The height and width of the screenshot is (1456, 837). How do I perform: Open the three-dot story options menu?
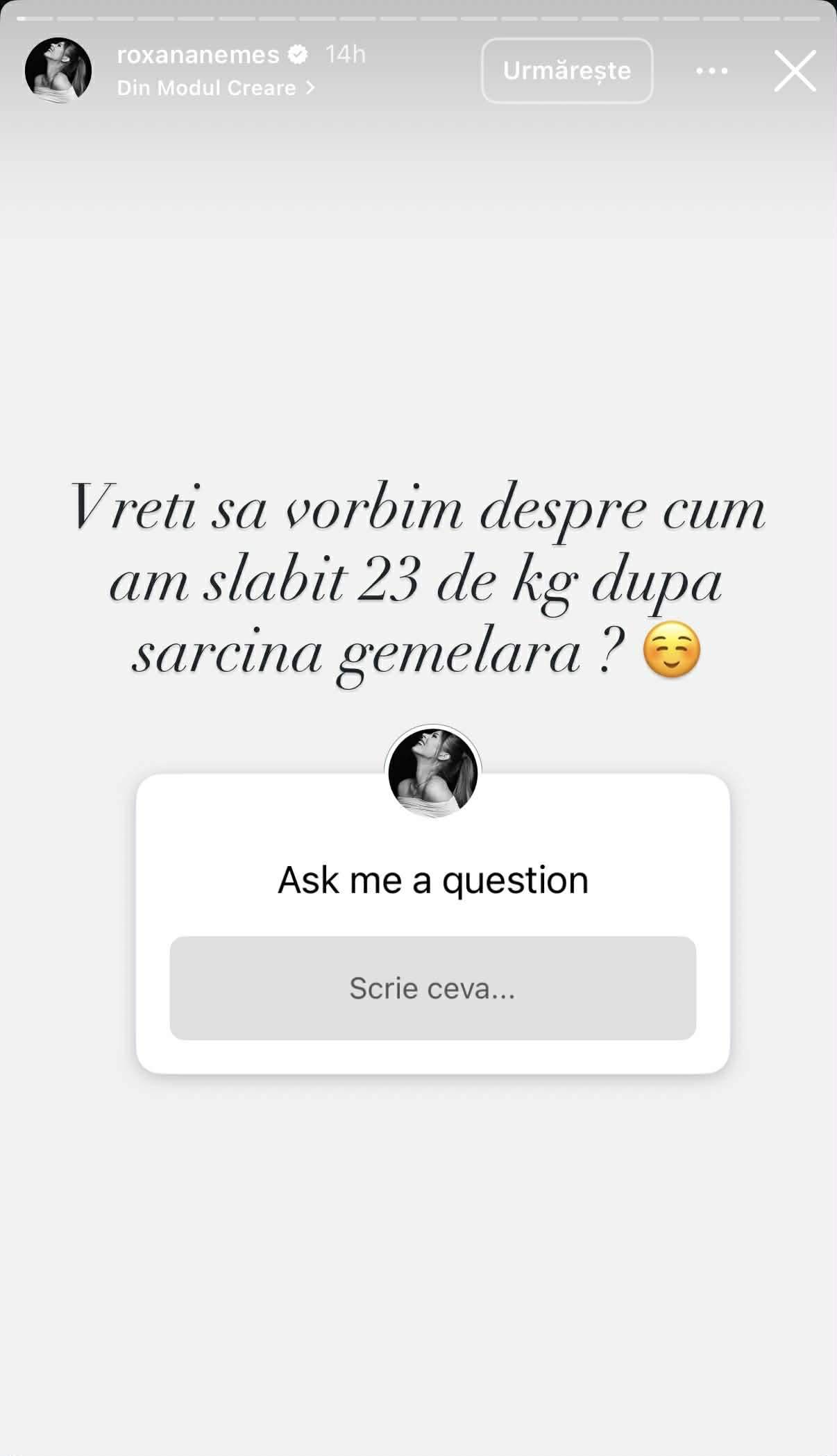pos(711,71)
